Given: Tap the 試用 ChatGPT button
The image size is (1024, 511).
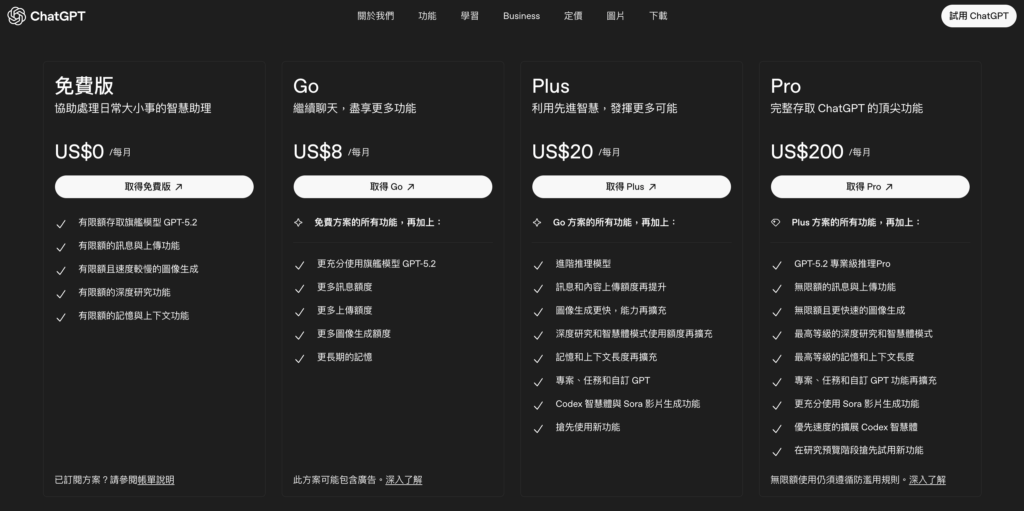Looking at the screenshot, I should (977, 16).
